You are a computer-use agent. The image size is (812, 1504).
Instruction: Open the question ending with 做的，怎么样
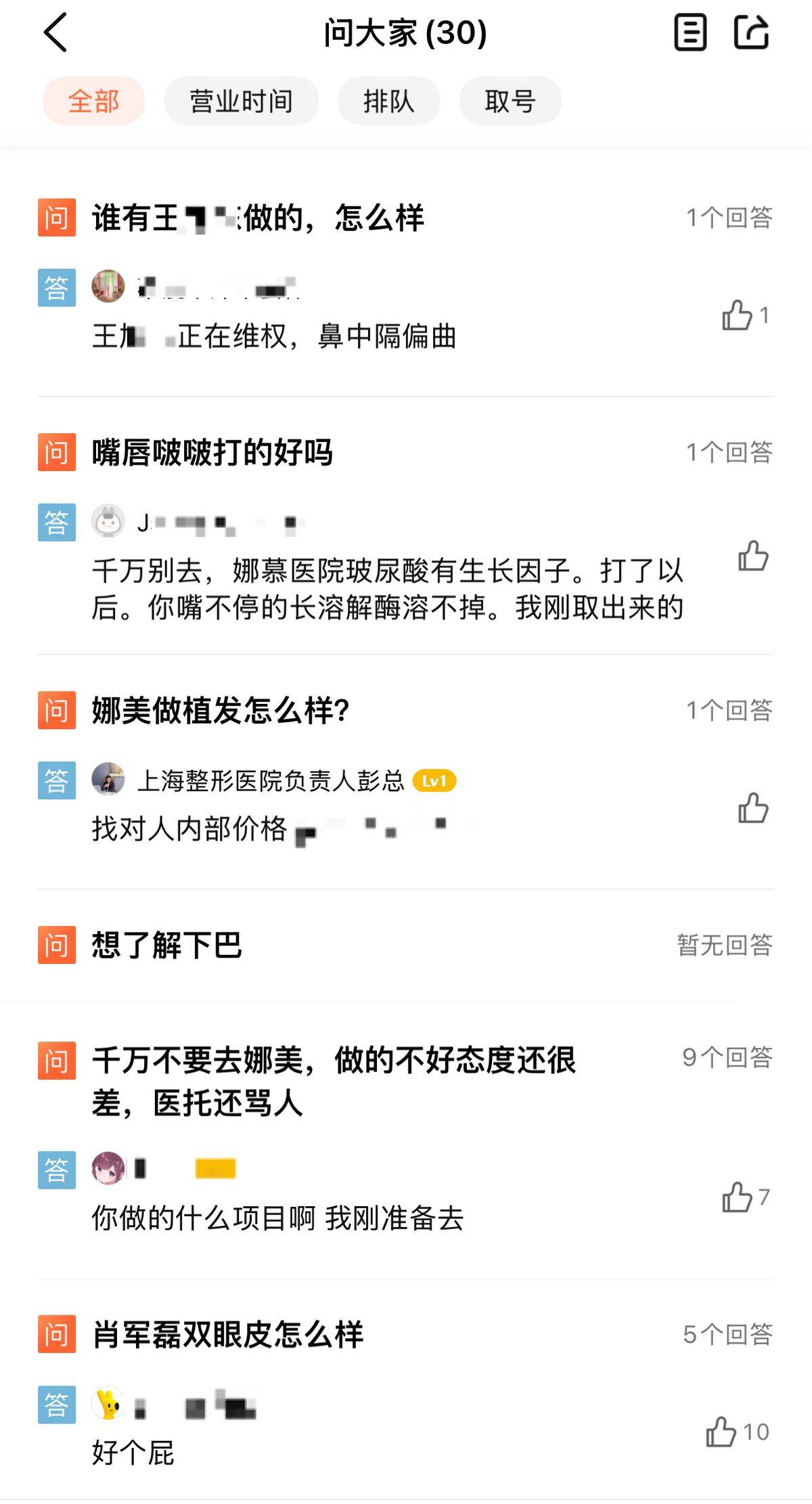click(x=258, y=218)
